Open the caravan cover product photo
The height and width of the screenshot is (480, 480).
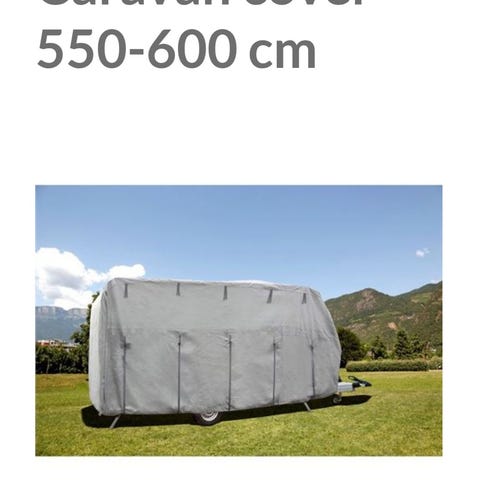coord(239,320)
